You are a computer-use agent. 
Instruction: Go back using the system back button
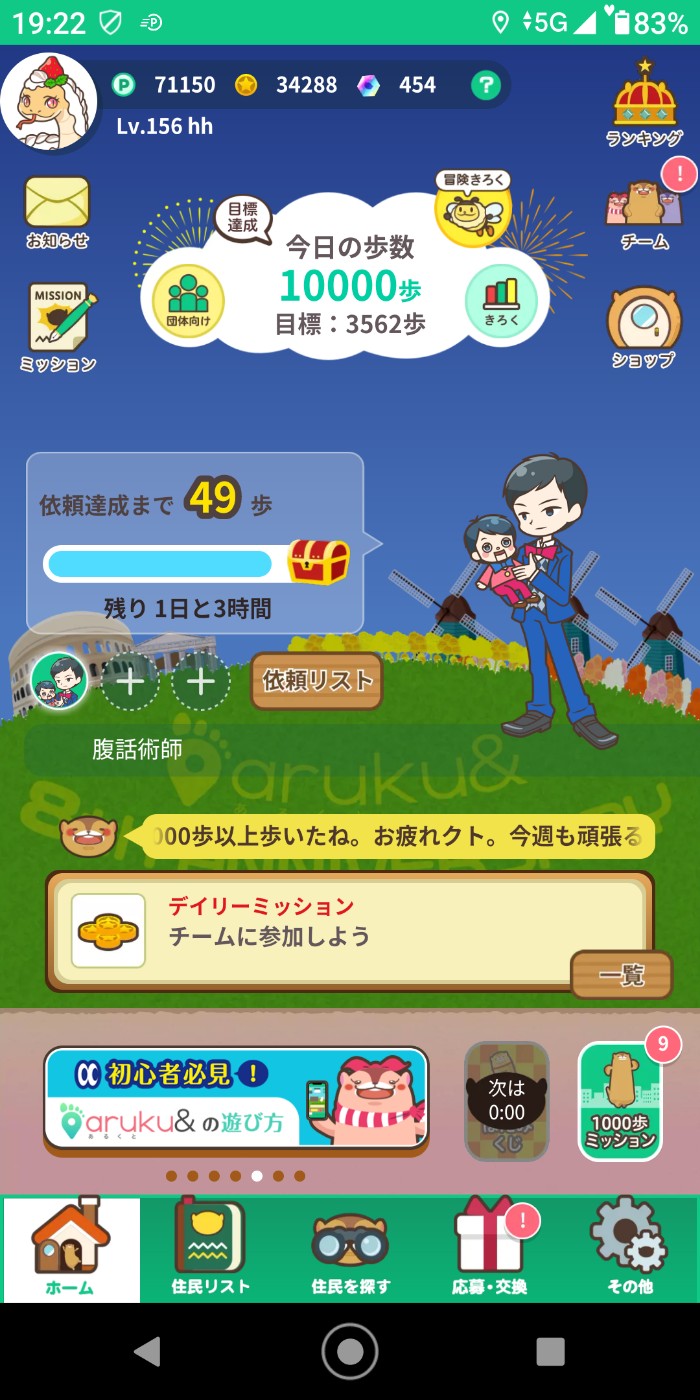pos(148,1351)
